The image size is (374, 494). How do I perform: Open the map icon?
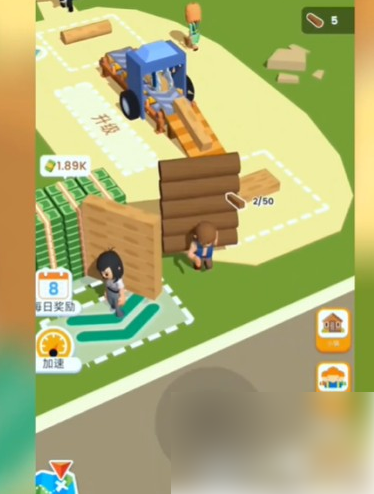[x=57, y=478]
